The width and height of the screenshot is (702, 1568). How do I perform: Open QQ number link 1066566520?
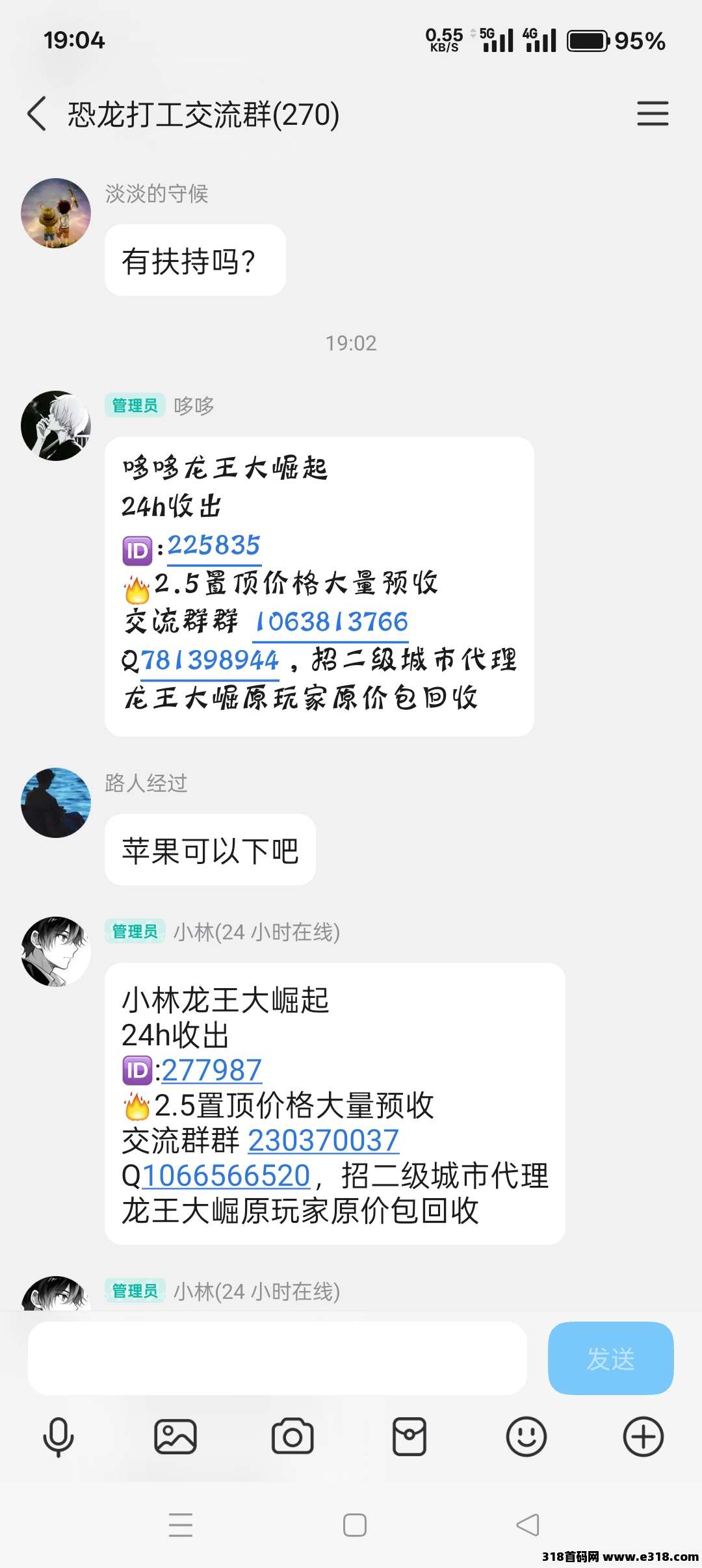[226, 1175]
